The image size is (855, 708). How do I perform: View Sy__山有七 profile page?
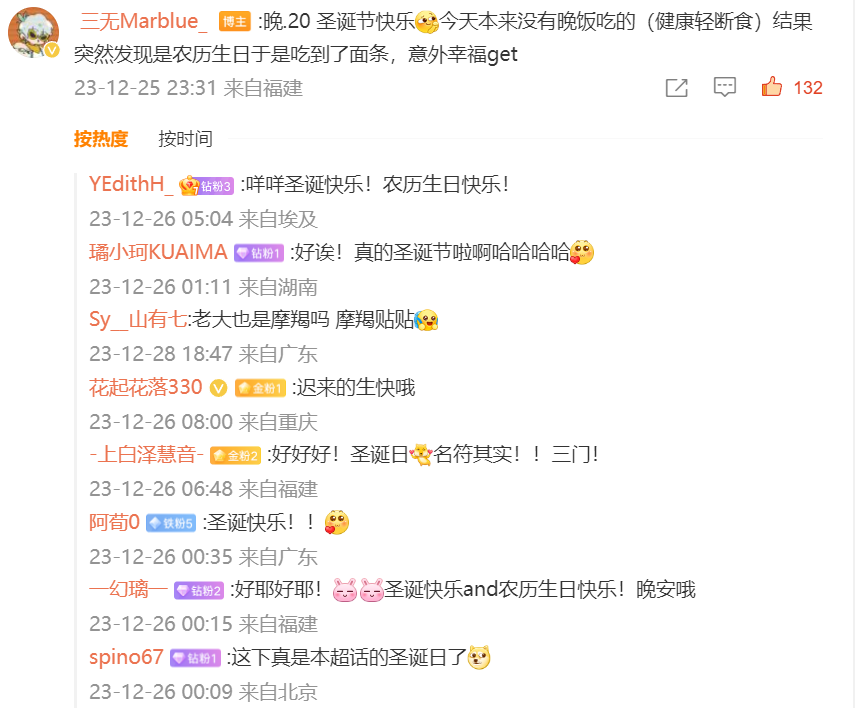137,320
